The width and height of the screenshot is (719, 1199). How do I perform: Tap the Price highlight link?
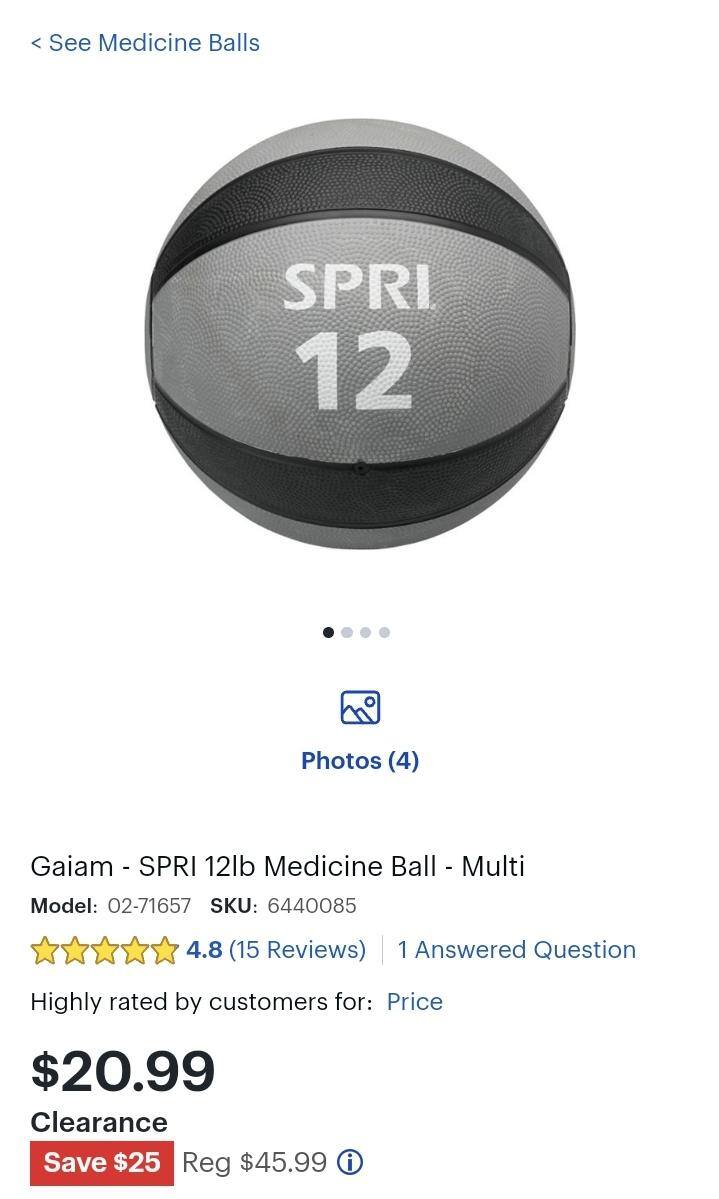(414, 1001)
